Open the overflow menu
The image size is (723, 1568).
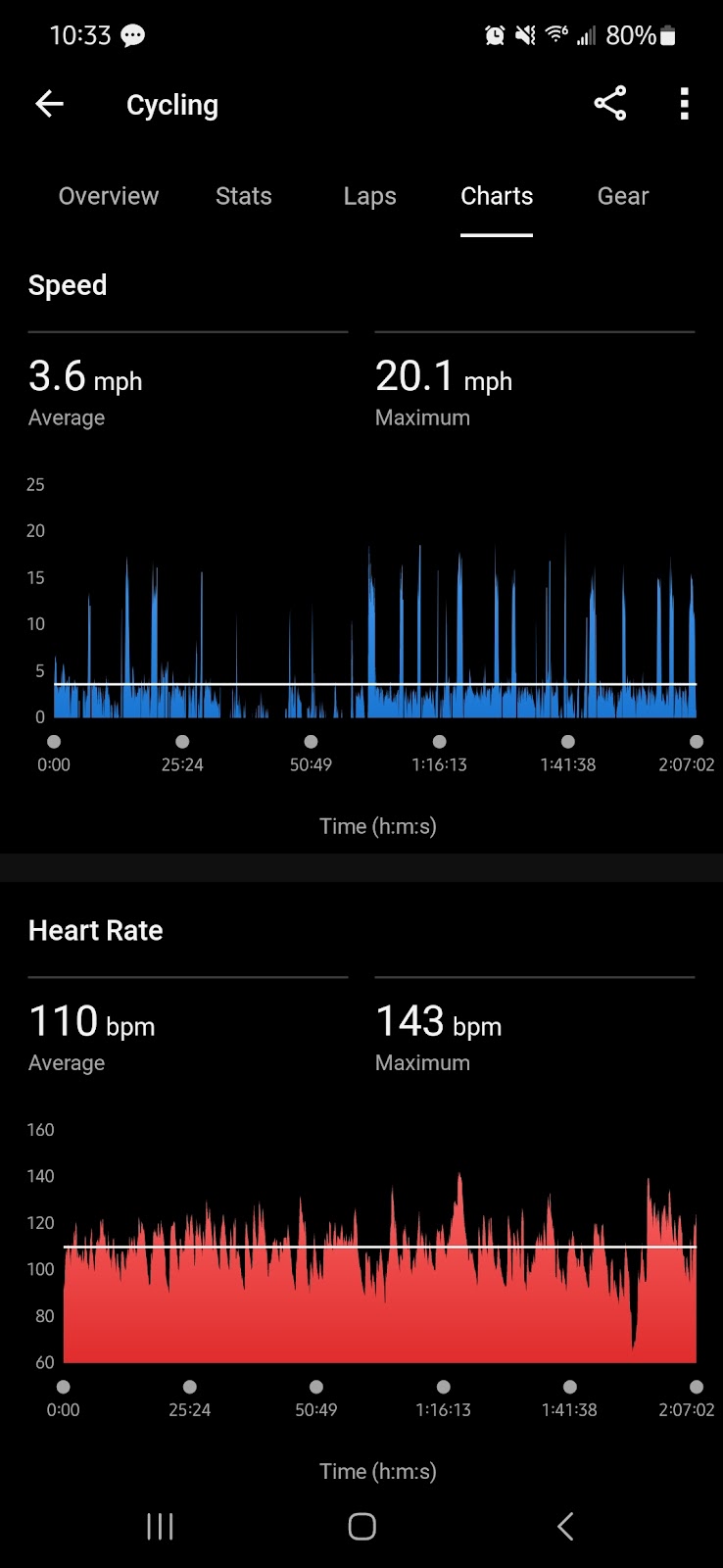tap(684, 104)
